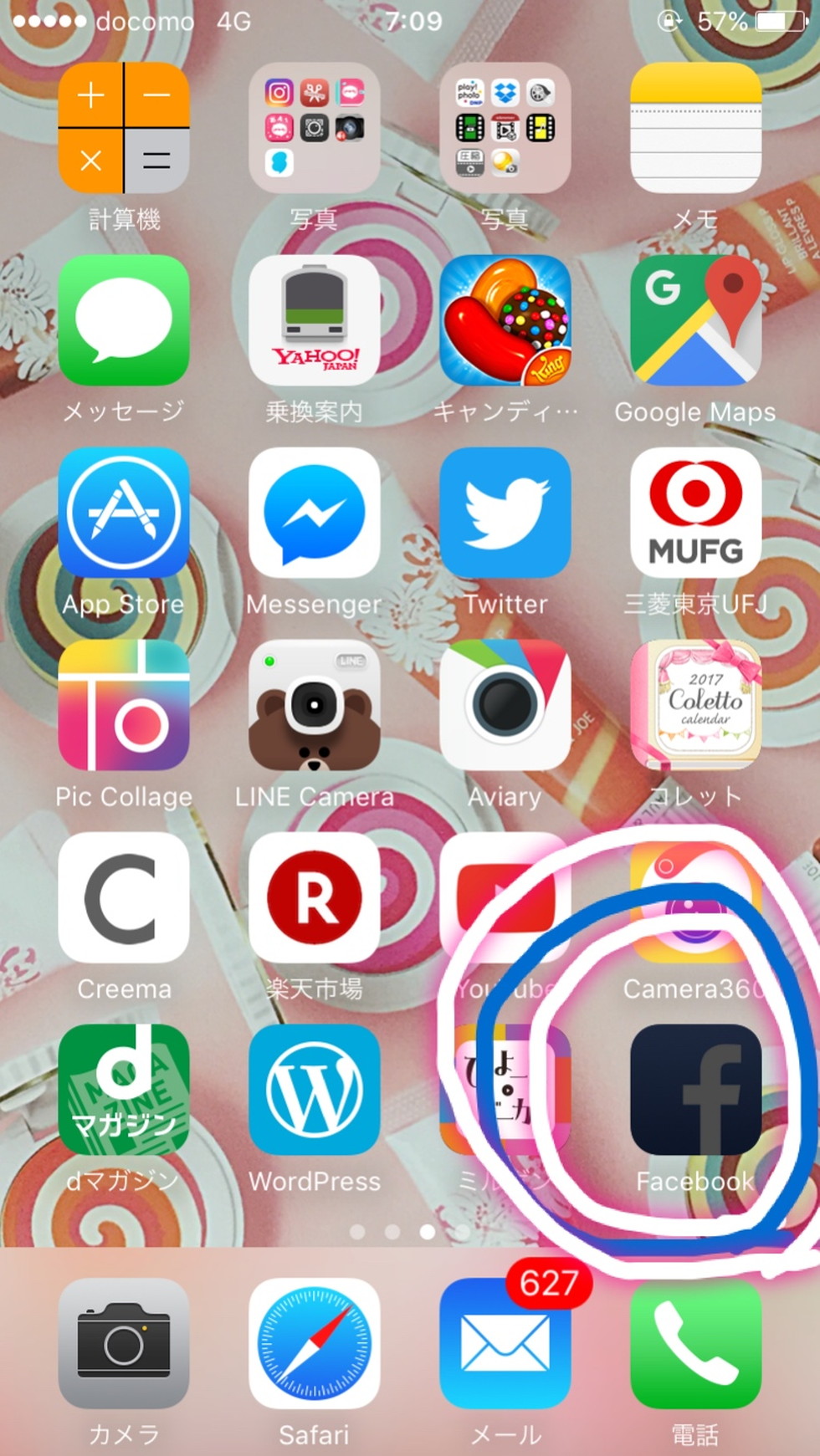The height and width of the screenshot is (1456, 820).
Task: Open the Creema app
Action: click(124, 897)
